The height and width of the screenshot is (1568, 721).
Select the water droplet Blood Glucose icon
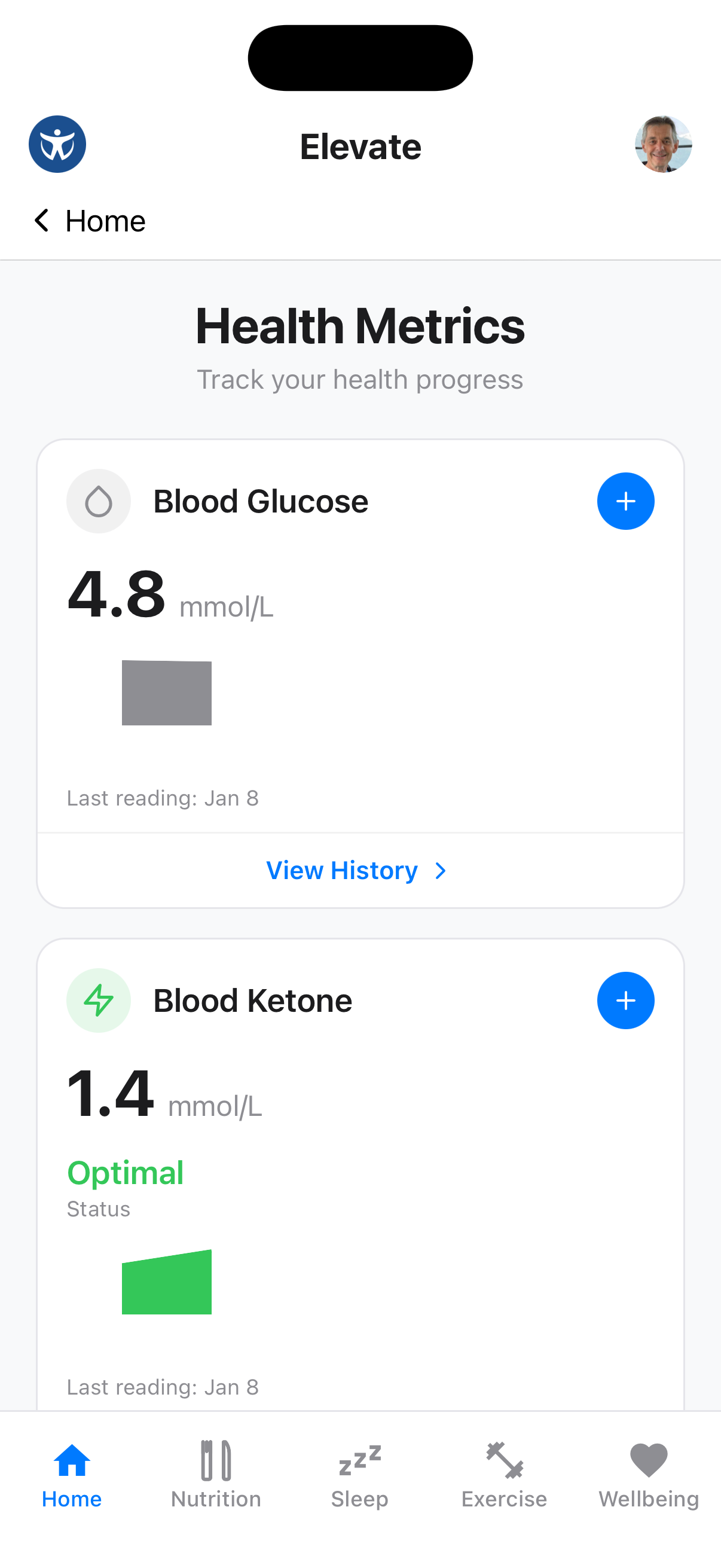point(99,501)
